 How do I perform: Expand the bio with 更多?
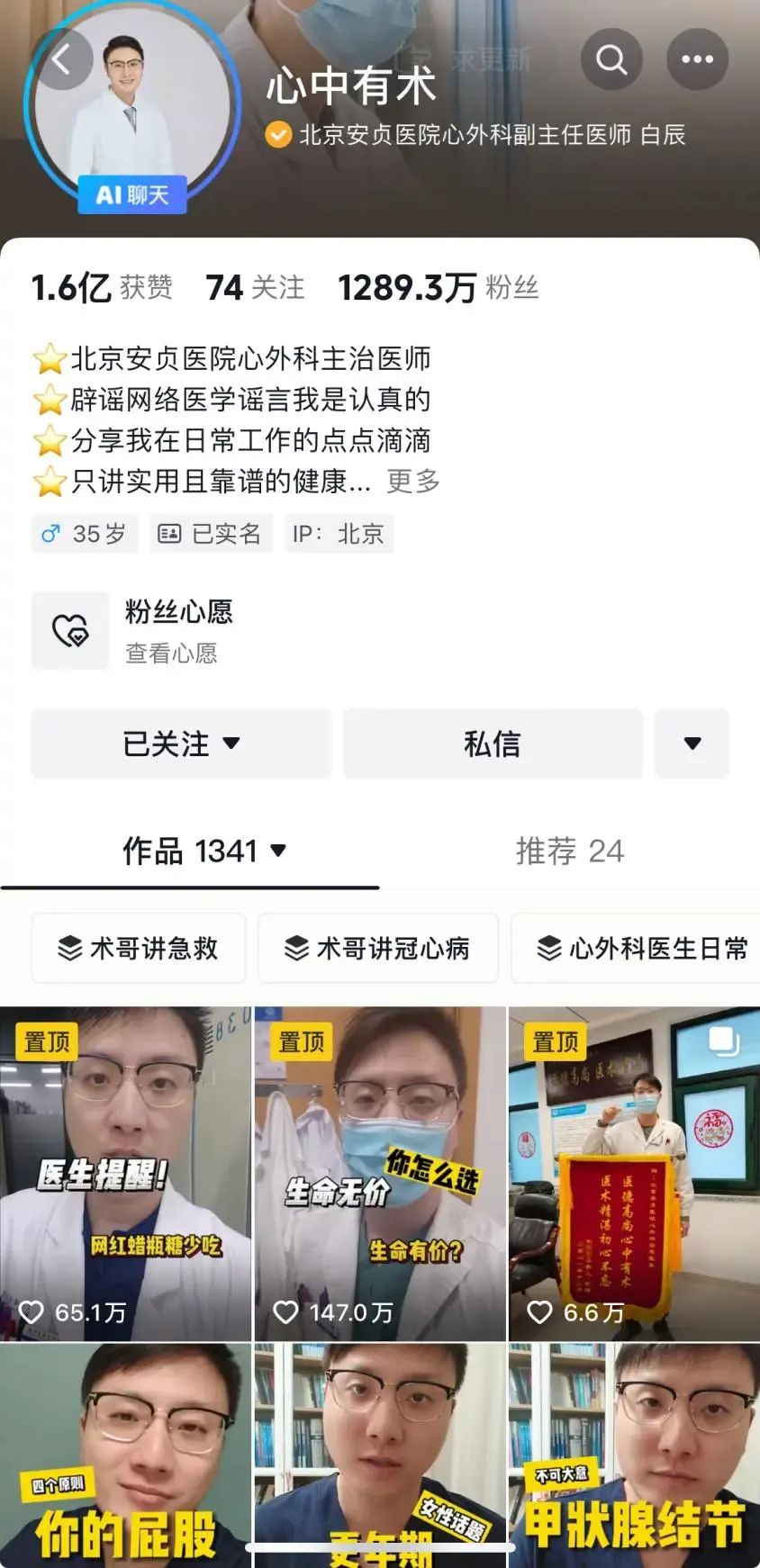click(413, 482)
